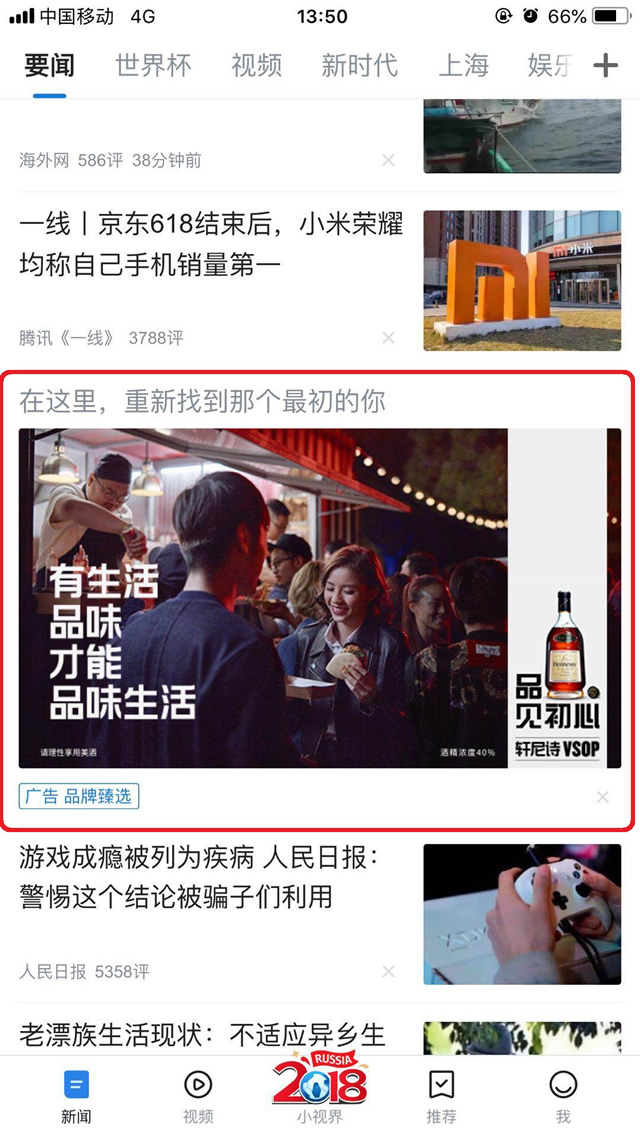Open the 老漂族生活现状 article
The height and width of the screenshot is (1138, 640).
tap(202, 1034)
